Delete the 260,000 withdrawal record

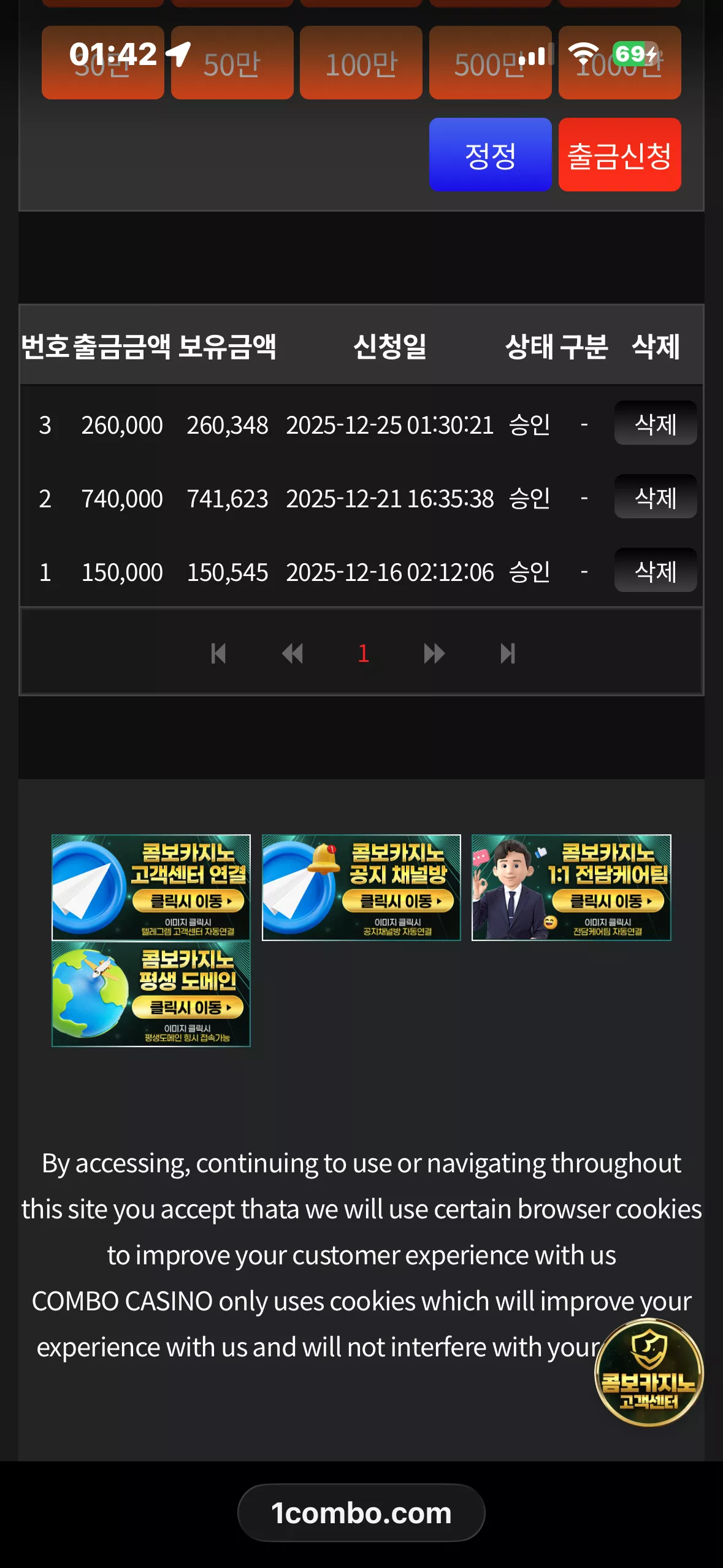(x=656, y=423)
